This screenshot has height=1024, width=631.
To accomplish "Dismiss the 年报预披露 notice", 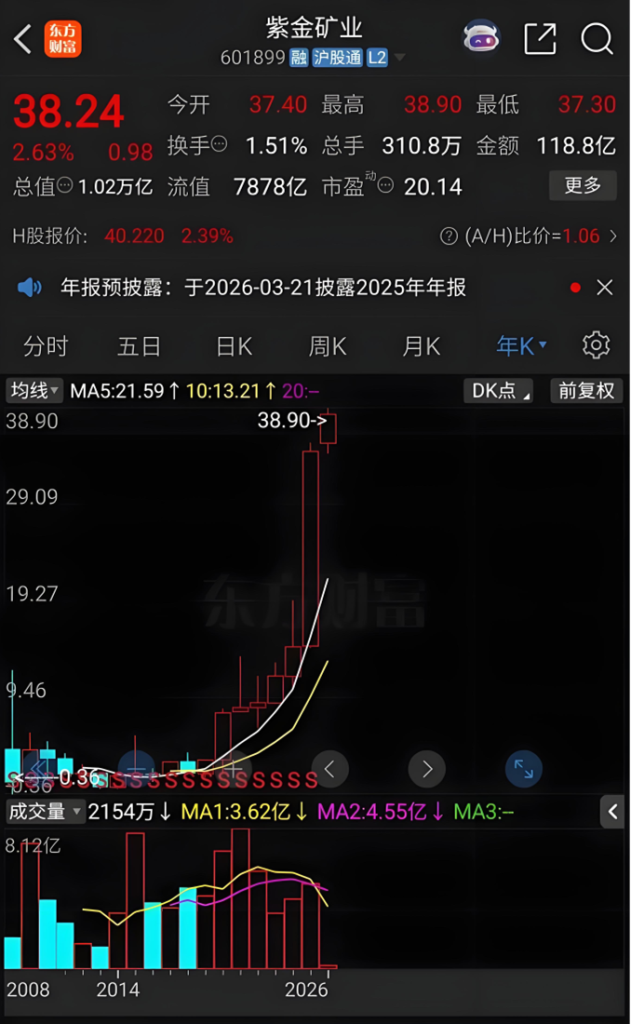I will click(604, 288).
